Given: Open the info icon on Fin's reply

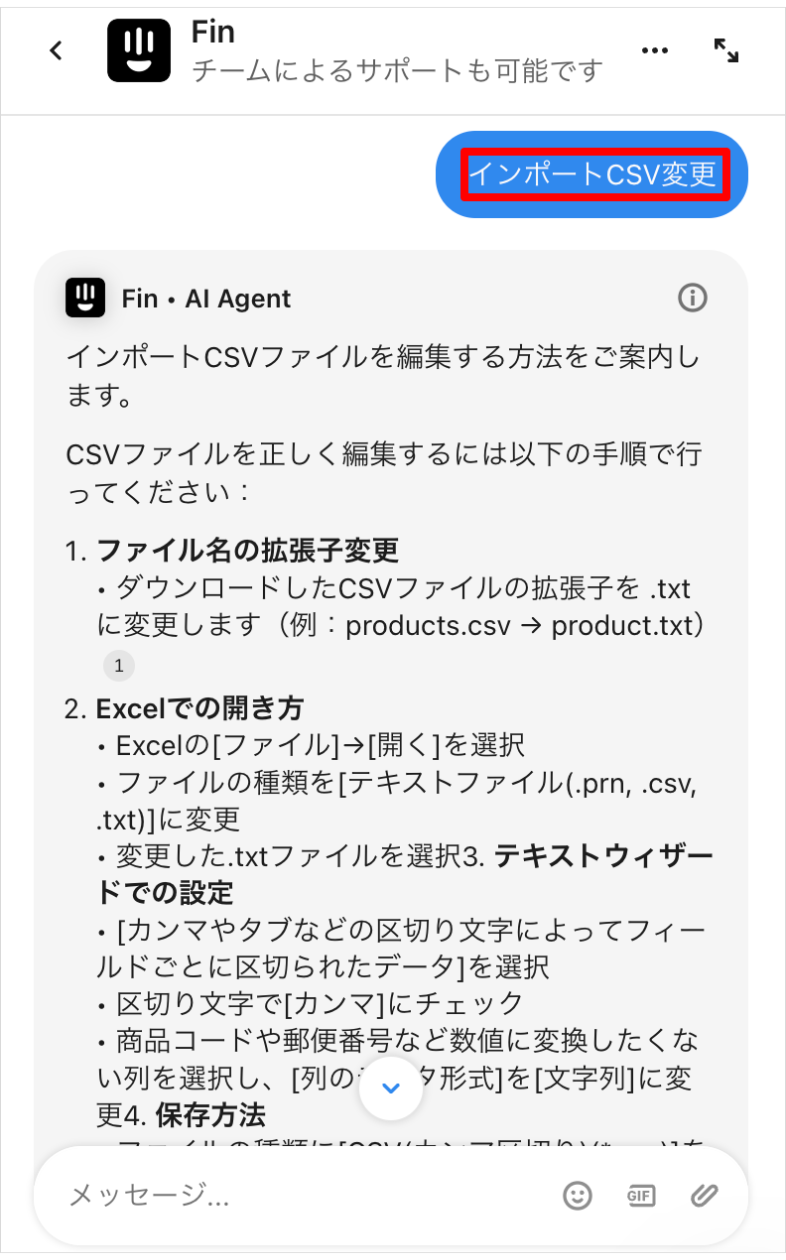Looking at the screenshot, I should point(692,298).
